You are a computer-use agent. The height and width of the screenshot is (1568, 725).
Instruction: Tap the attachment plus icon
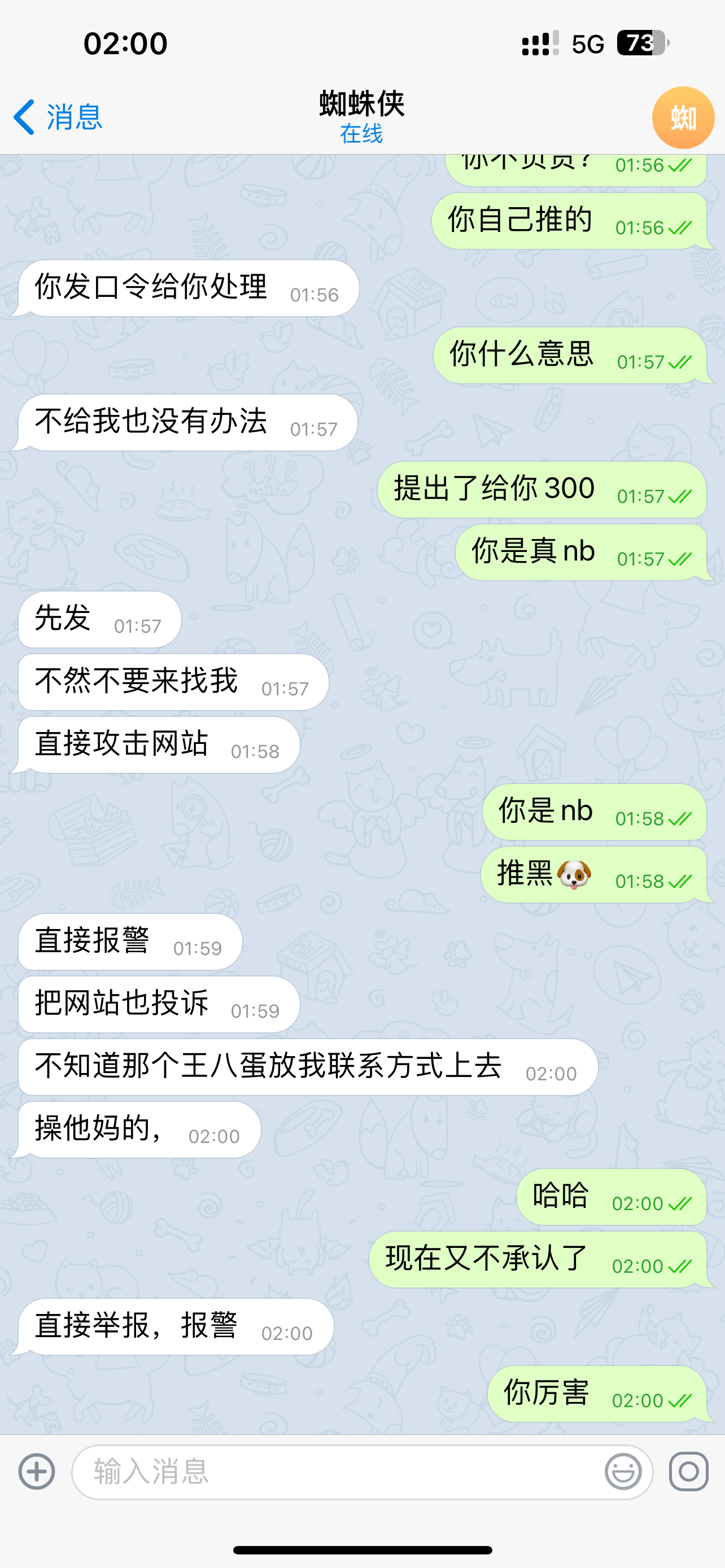(37, 1472)
